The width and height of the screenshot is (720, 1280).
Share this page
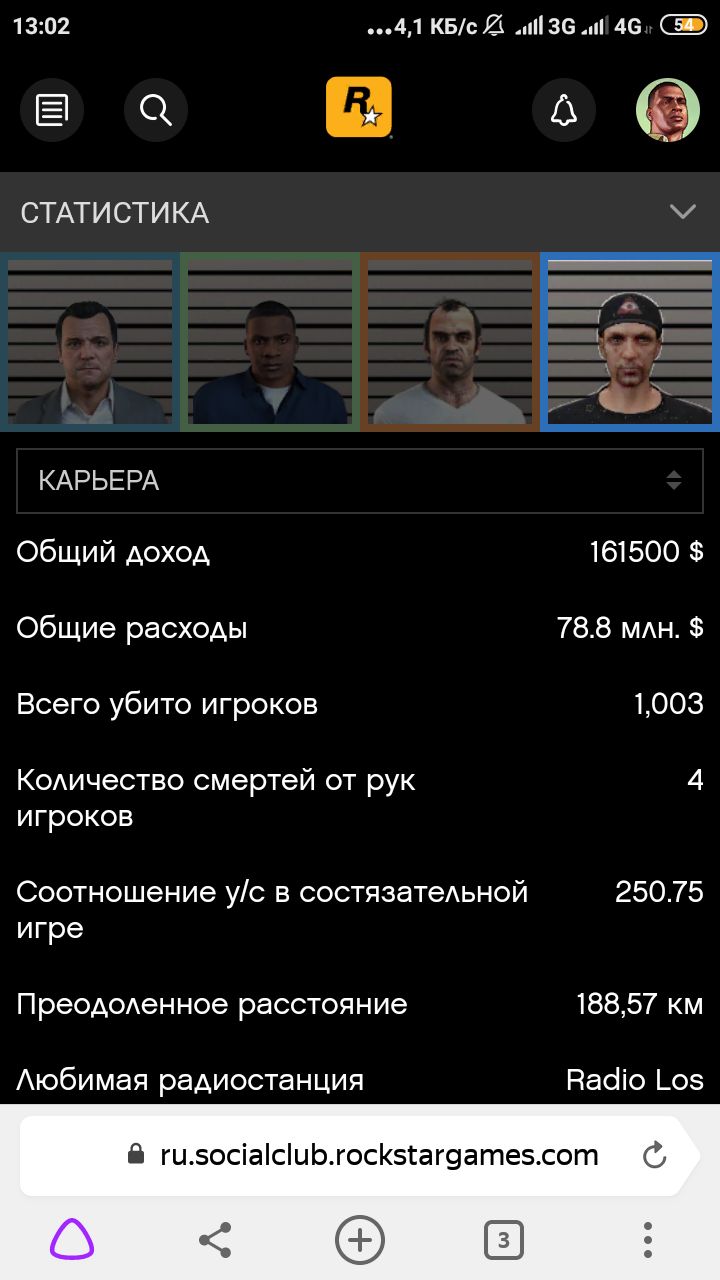215,1241
